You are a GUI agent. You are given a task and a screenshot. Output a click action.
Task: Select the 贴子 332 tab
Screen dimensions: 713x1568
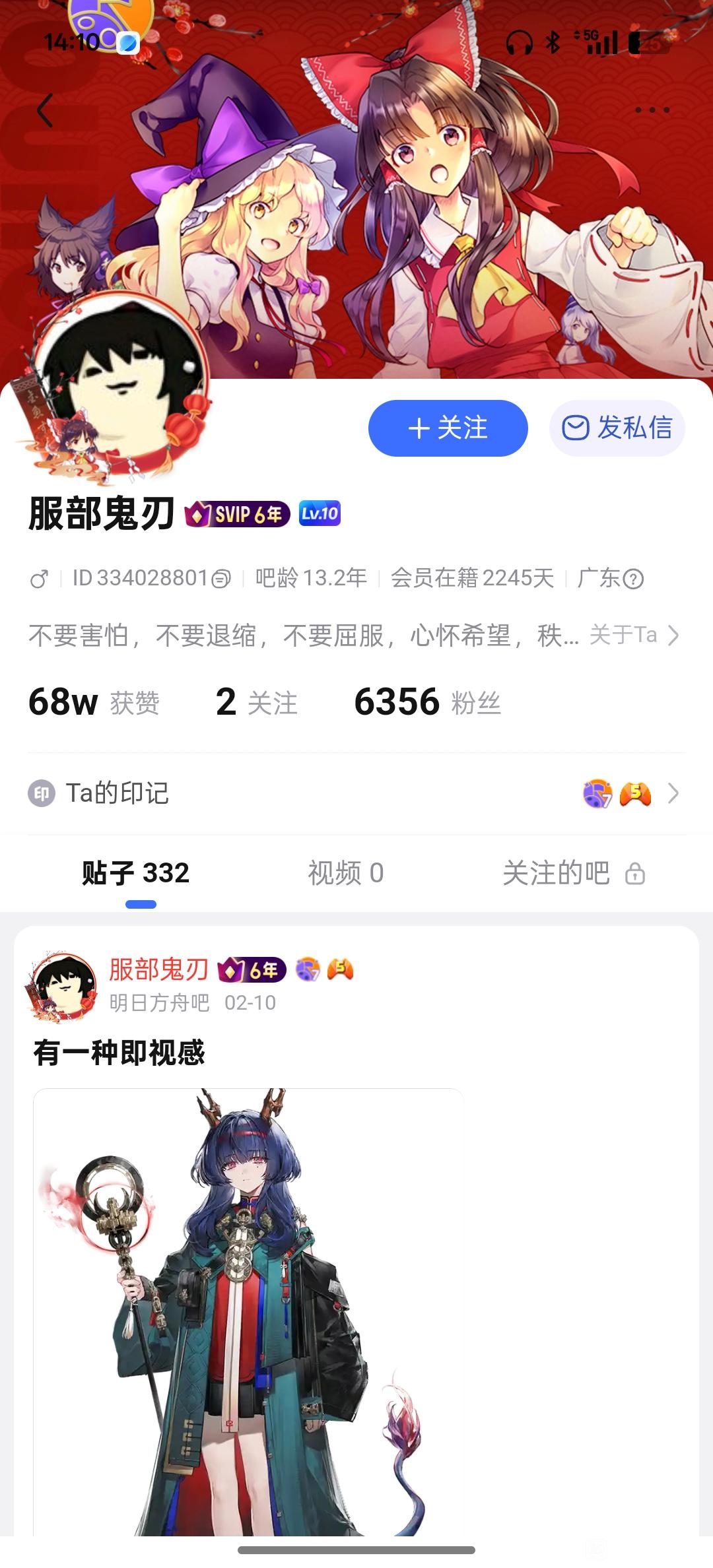pyautogui.click(x=136, y=873)
